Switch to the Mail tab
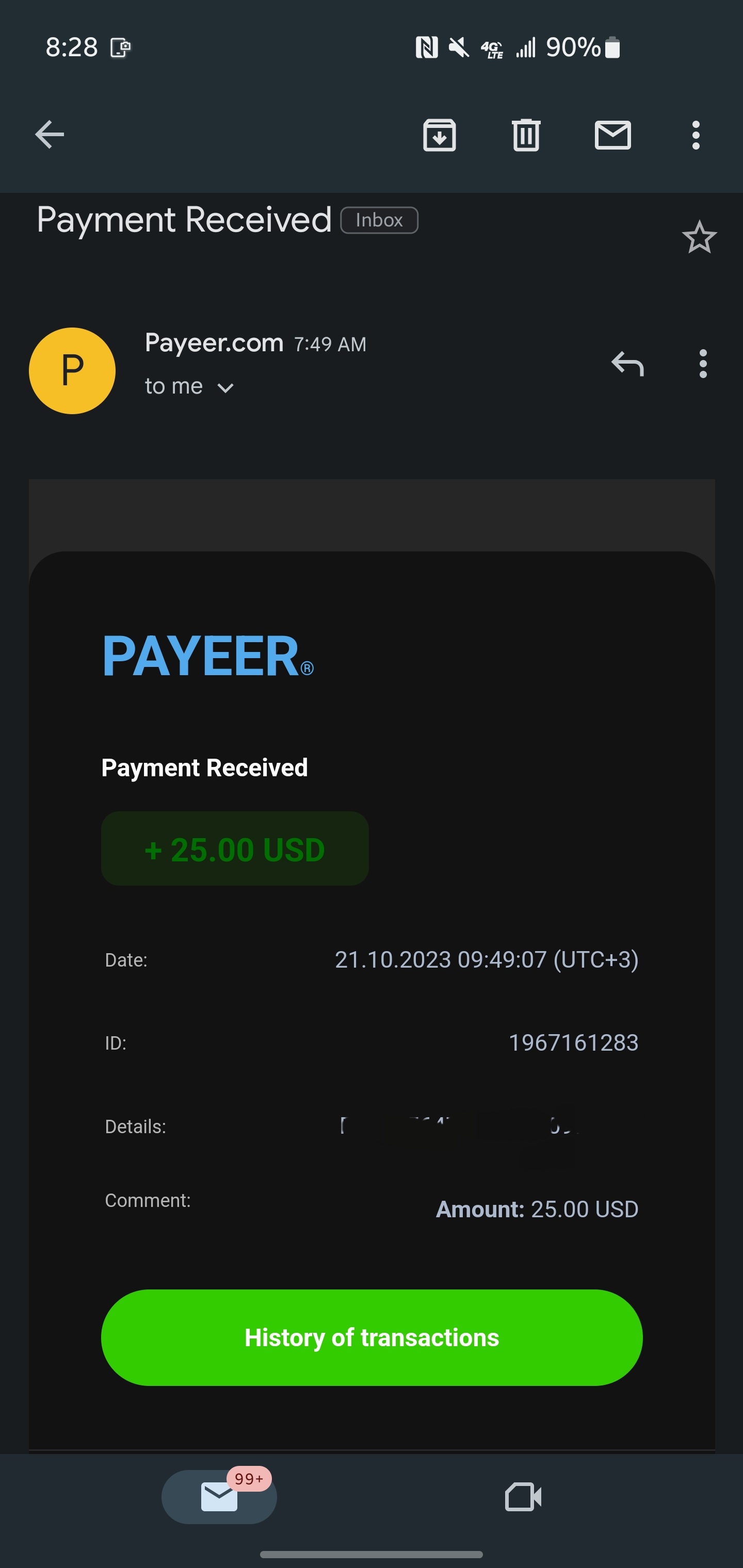The image size is (743, 1568). point(219,1497)
